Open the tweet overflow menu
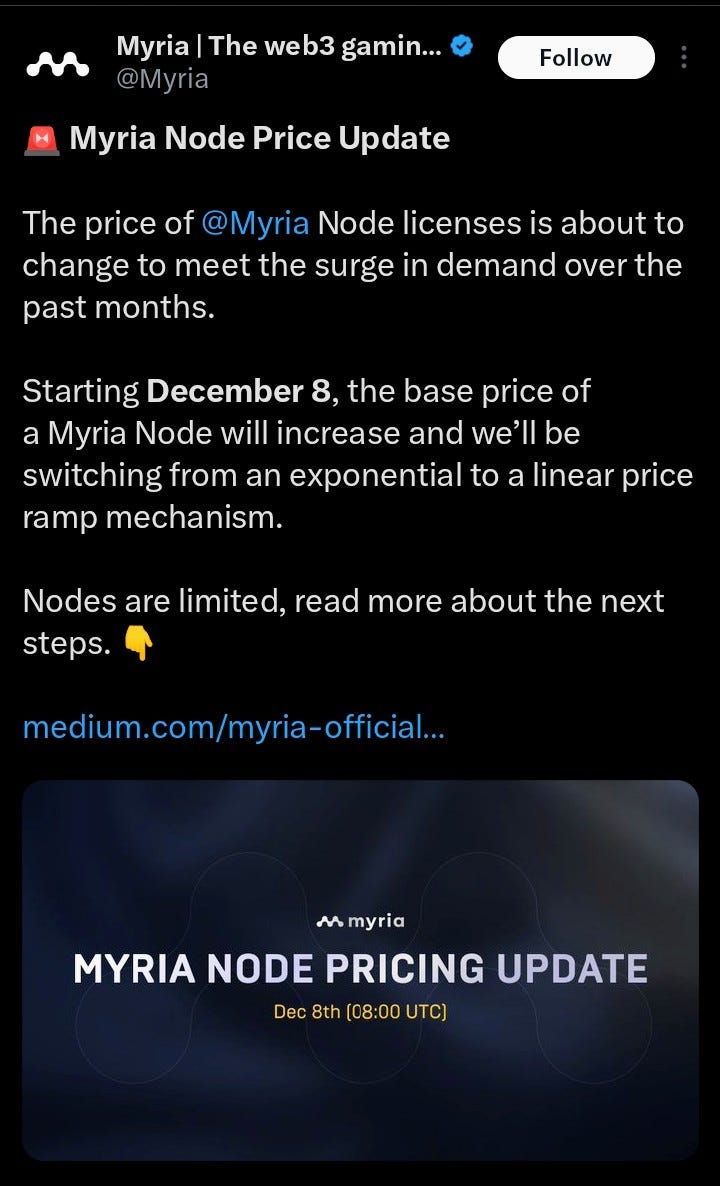The image size is (720, 1186). [x=684, y=58]
